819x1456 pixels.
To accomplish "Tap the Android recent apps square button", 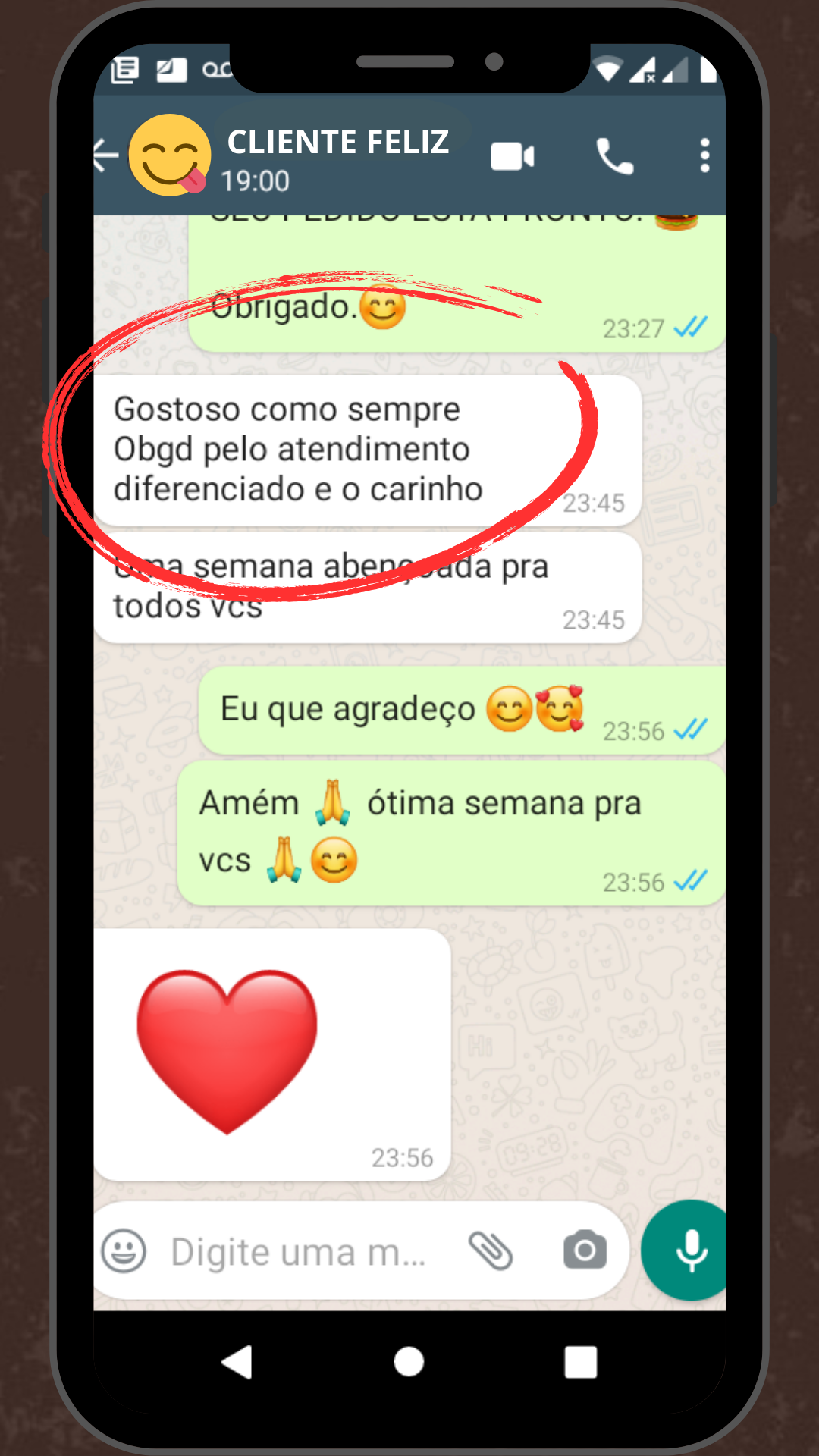I will 580,1363.
